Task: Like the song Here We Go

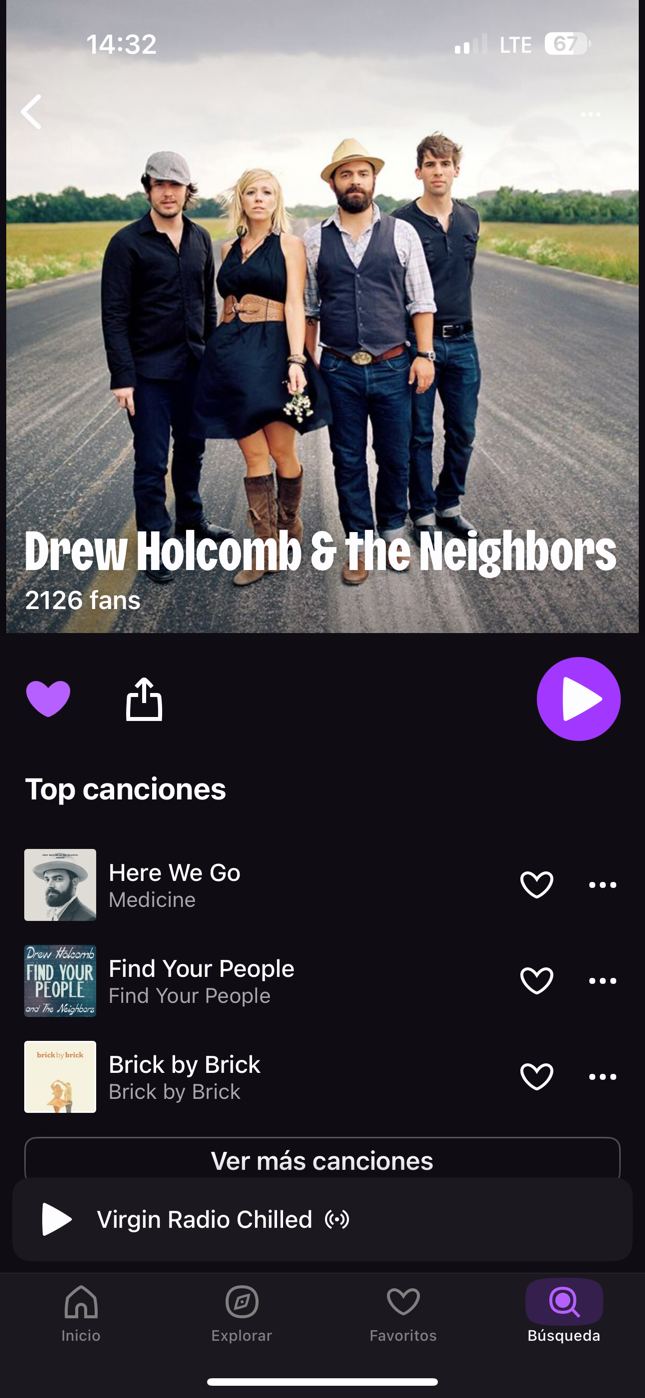Action: click(537, 884)
